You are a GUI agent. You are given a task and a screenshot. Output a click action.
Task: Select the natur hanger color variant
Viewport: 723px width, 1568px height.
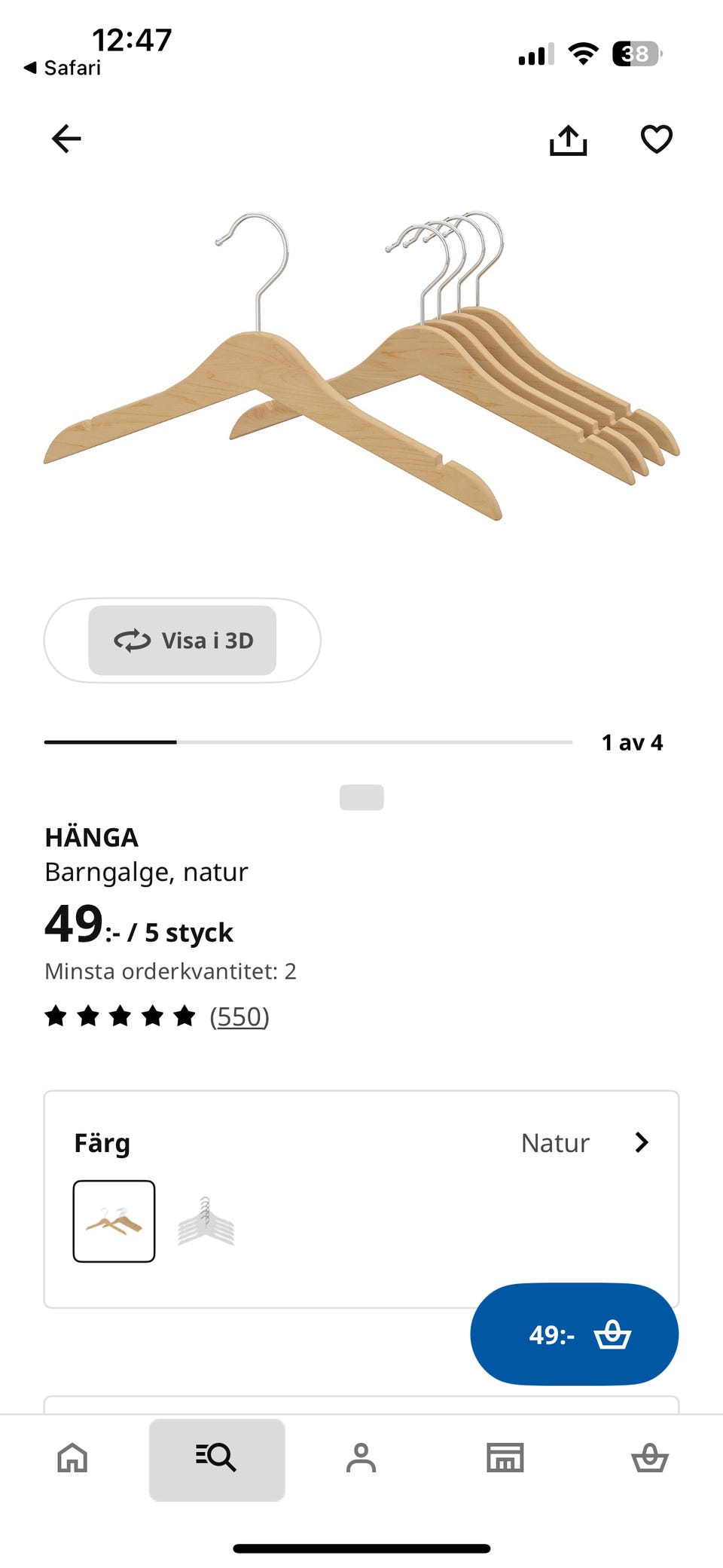tap(114, 1221)
